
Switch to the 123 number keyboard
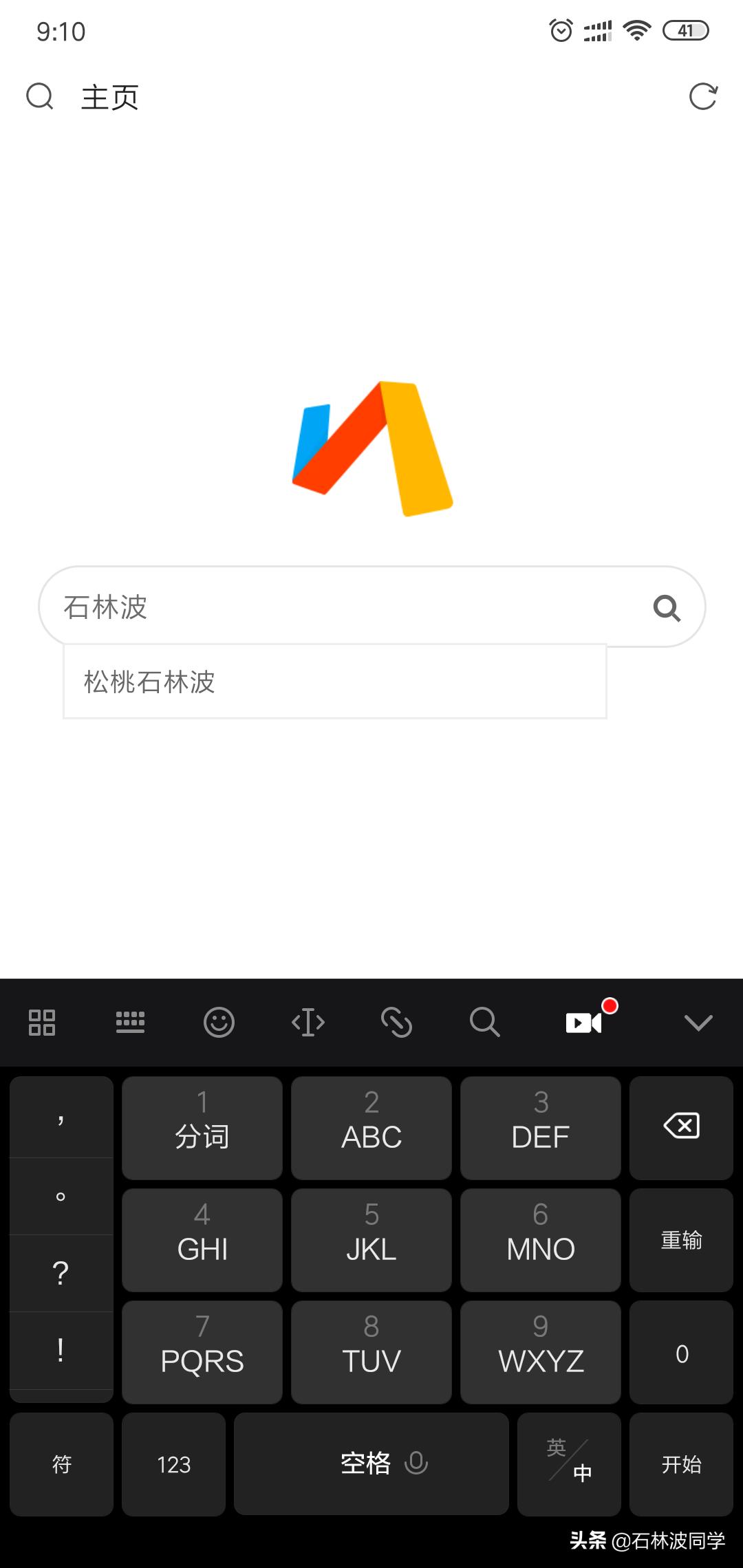(173, 1463)
